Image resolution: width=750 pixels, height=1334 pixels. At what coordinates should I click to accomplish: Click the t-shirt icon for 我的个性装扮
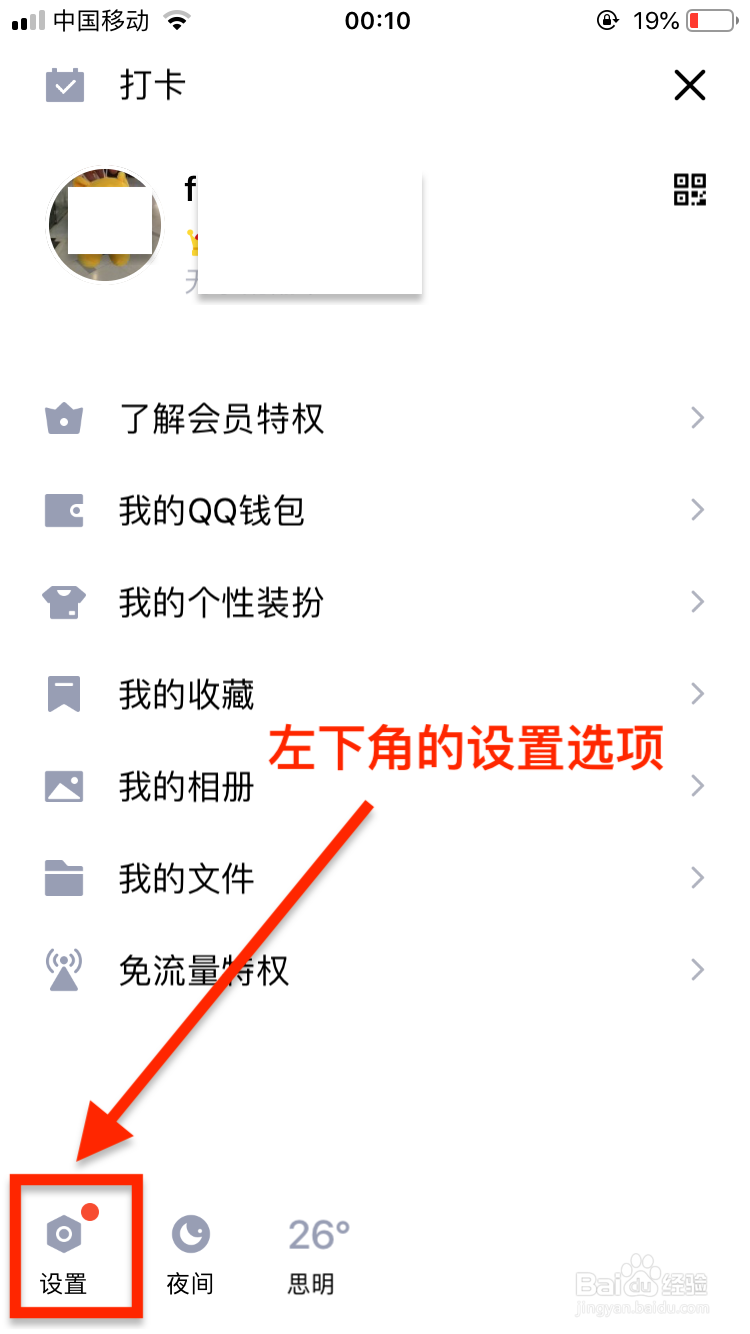tap(64, 602)
